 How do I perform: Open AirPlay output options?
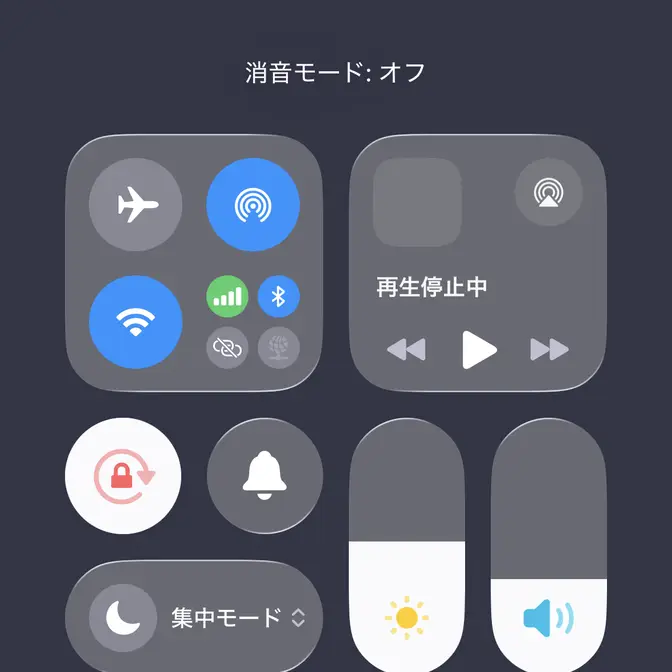[x=548, y=191]
